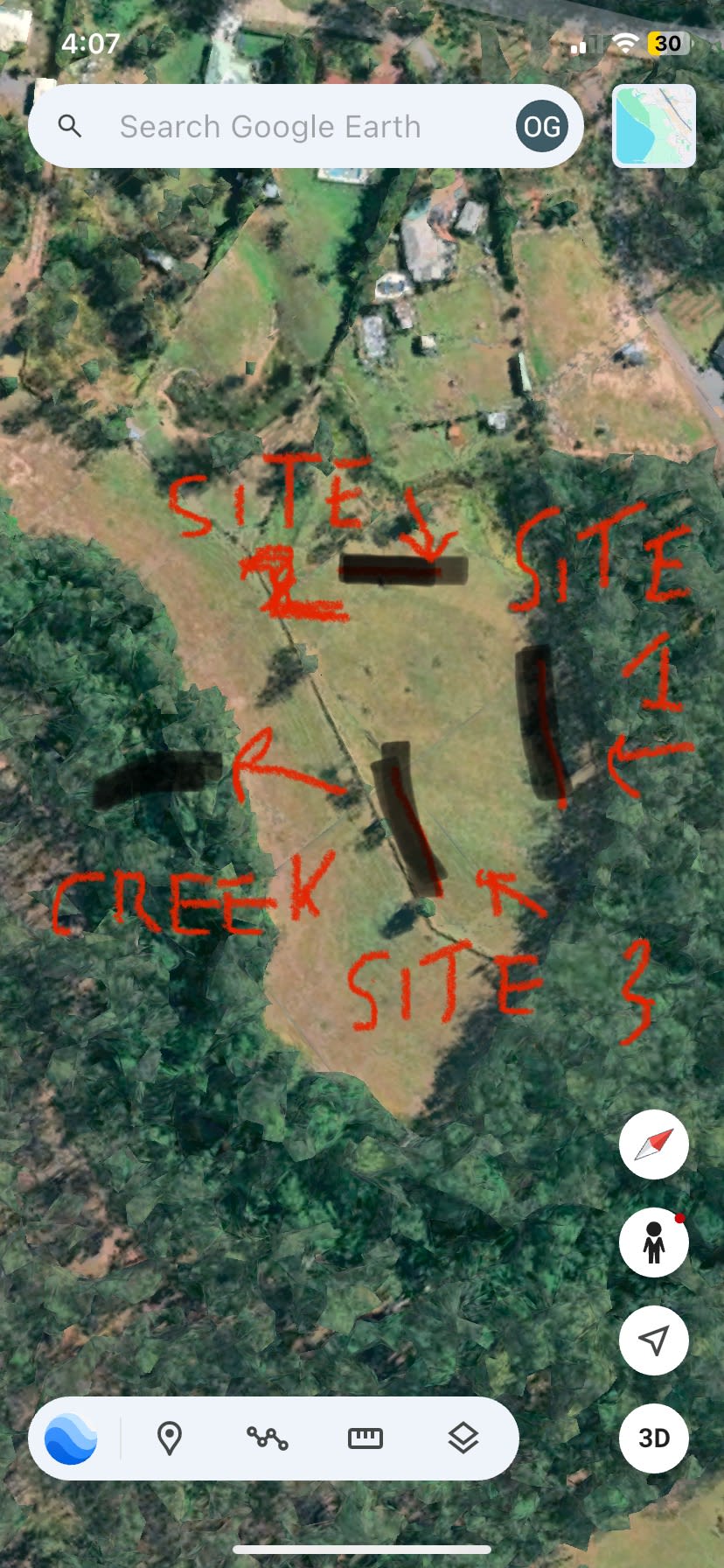Reset map orientation with the compass
The width and height of the screenshot is (724, 1568).
(x=653, y=1144)
